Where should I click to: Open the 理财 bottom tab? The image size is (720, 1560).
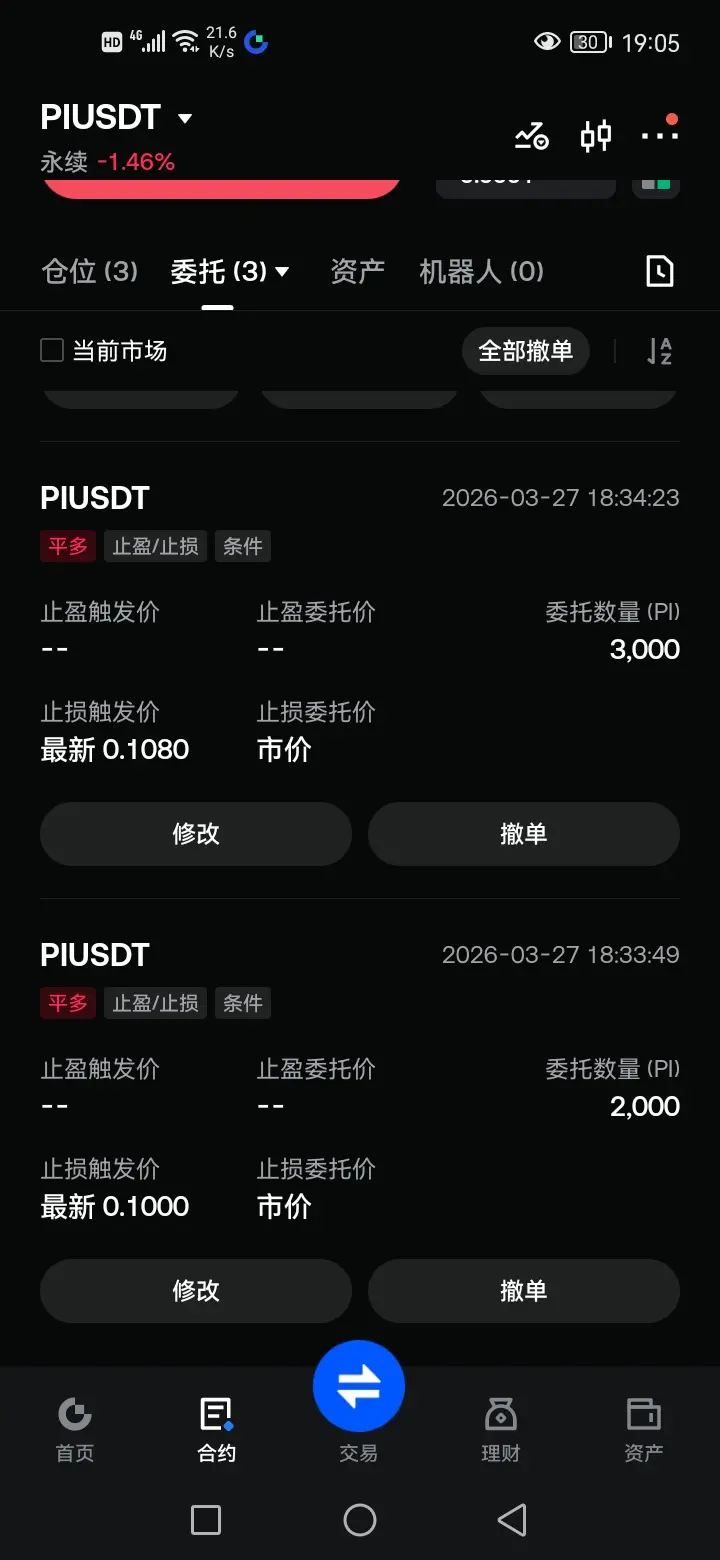500,1430
